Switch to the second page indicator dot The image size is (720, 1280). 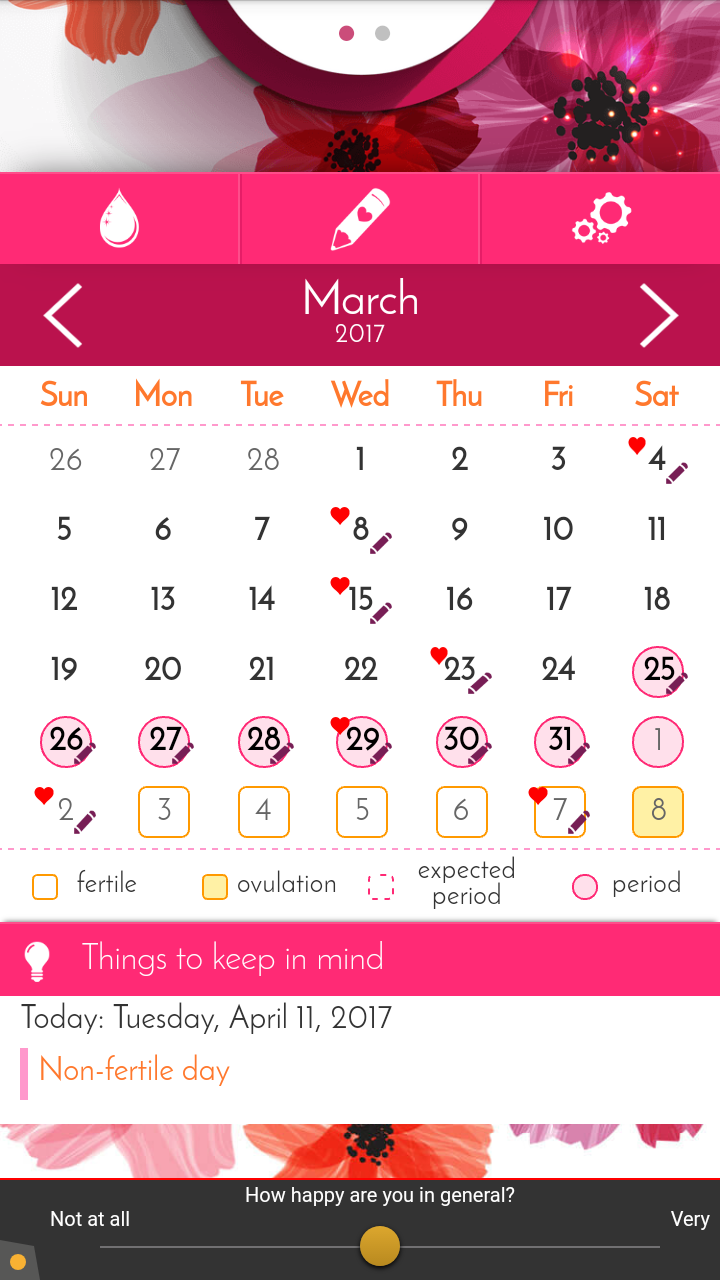tap(382, 33)
